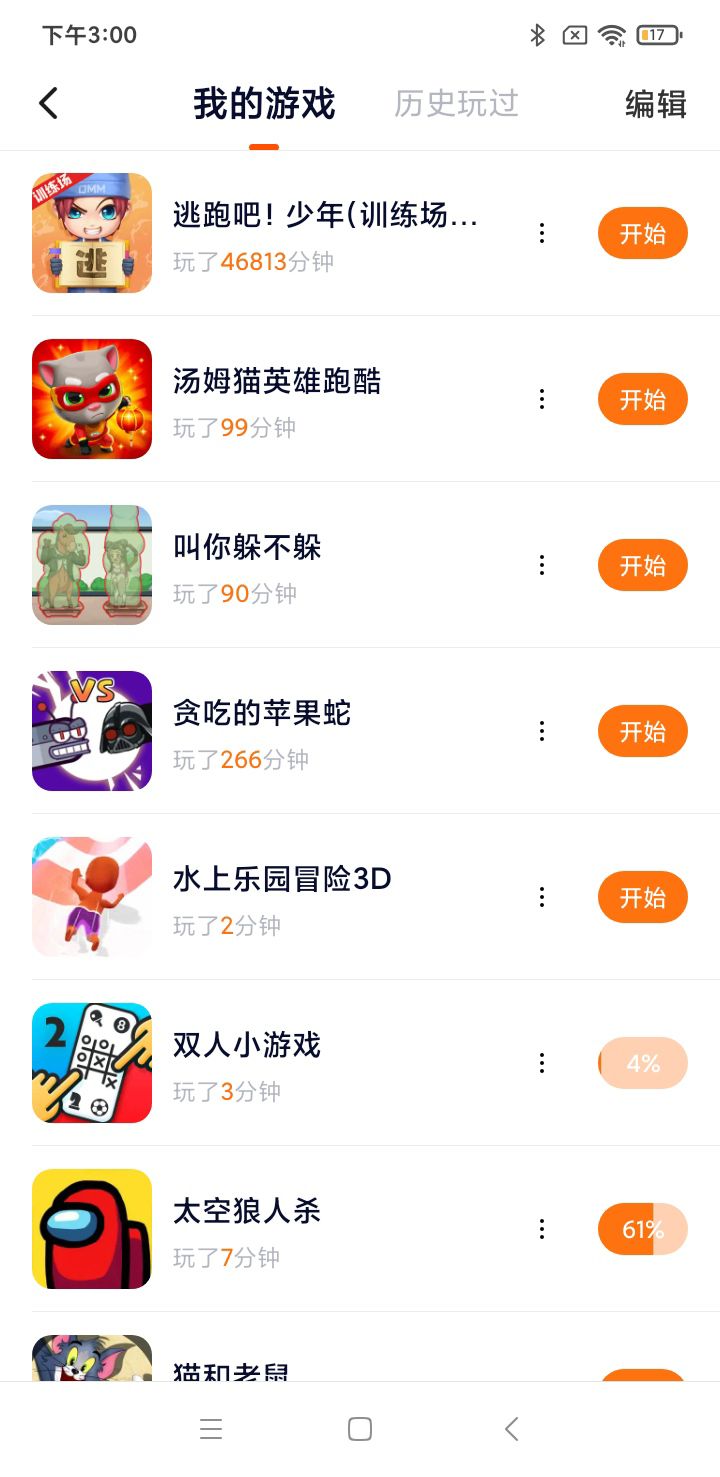
Task: Start the game 逃跑吧！少年
Action: pos(642,234)
